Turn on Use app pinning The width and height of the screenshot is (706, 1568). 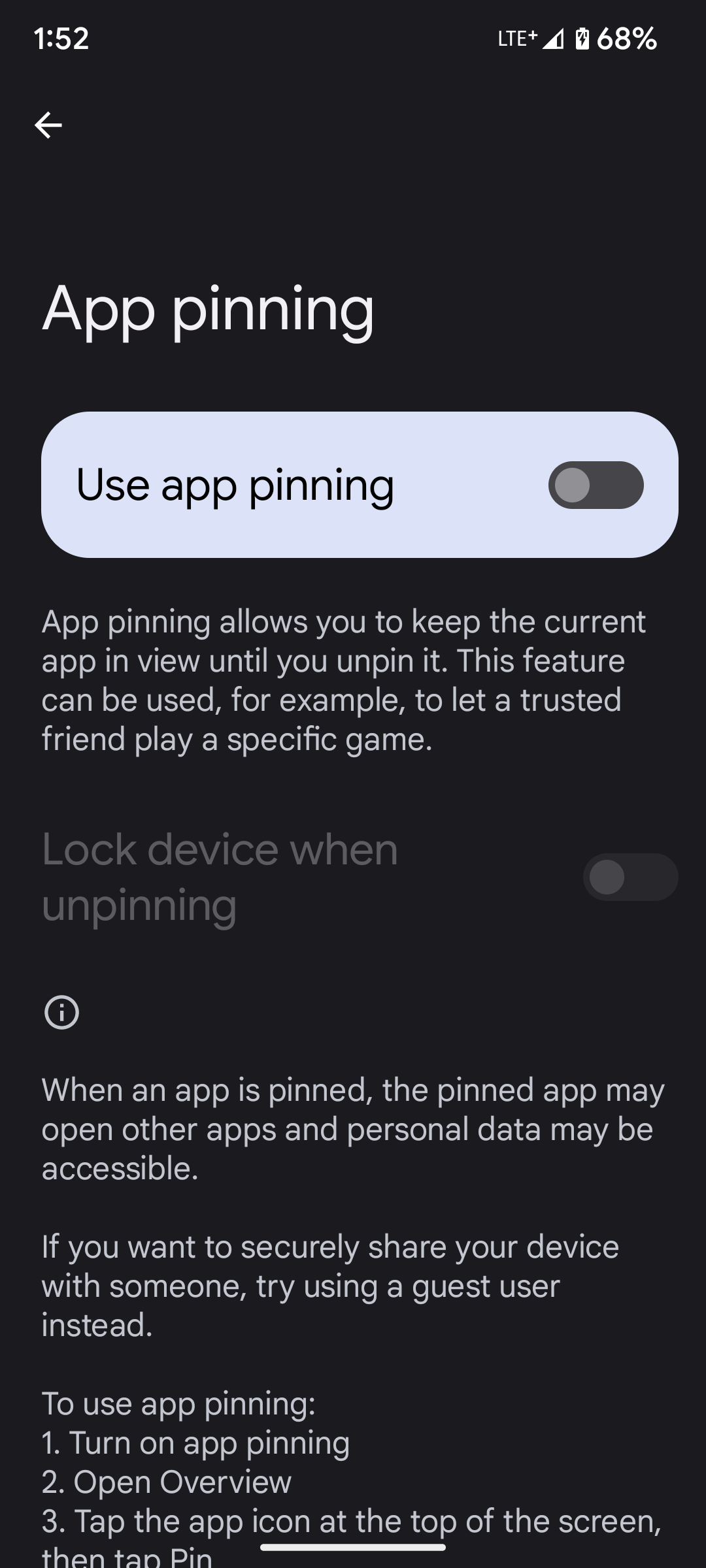point(595,485)
